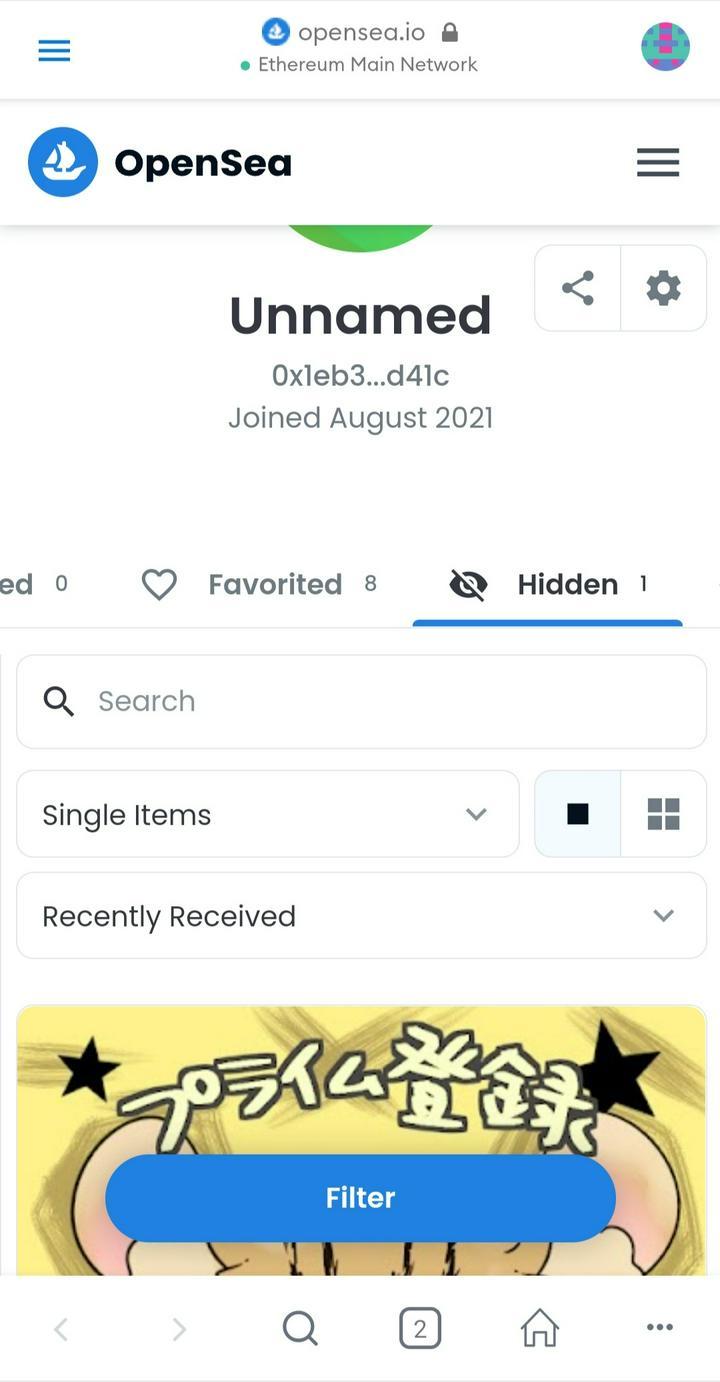Open the browser side menu
720x1382 pixels.
coord(54,50)
